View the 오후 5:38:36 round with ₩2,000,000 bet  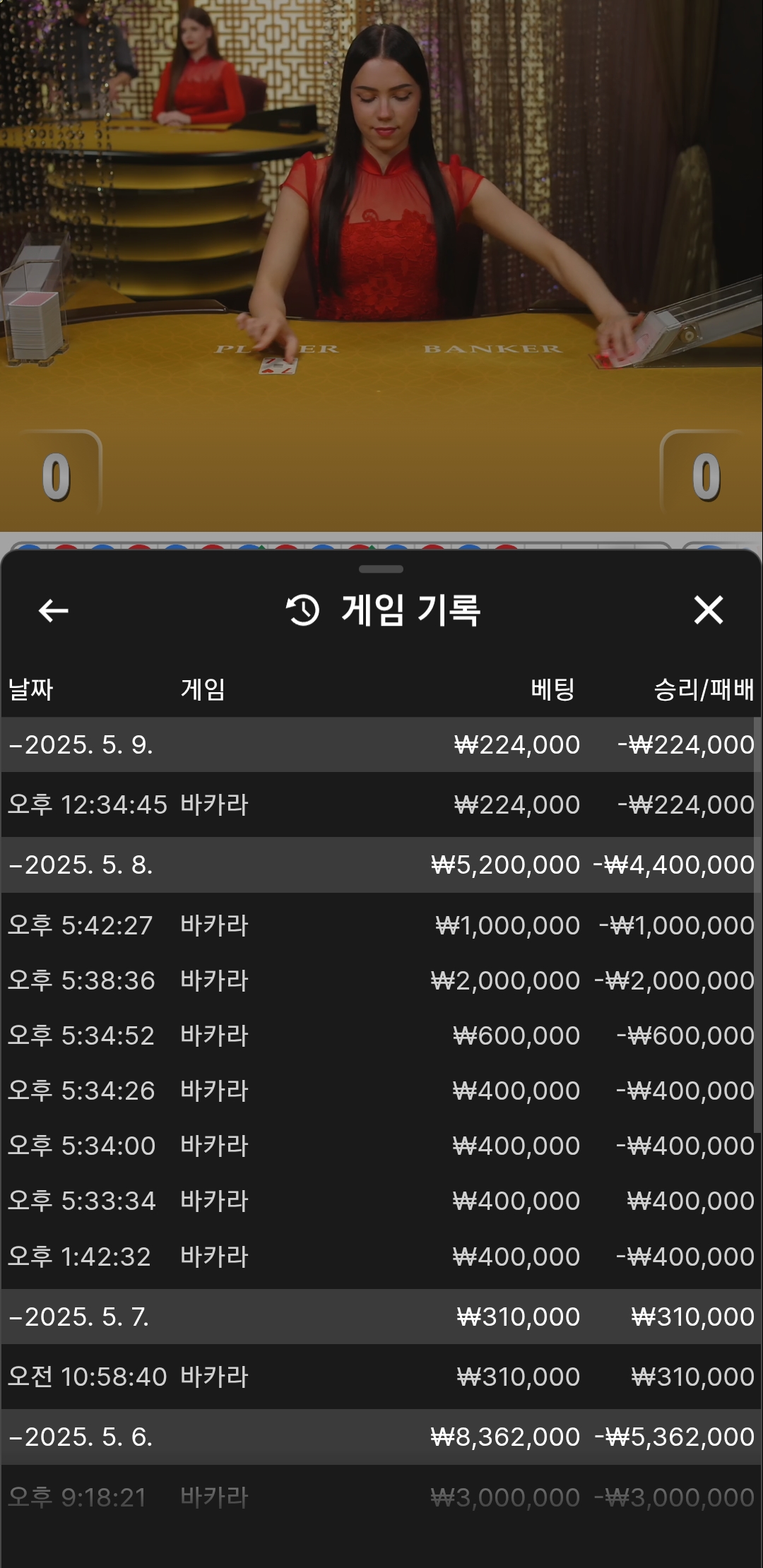pos(380,980)
